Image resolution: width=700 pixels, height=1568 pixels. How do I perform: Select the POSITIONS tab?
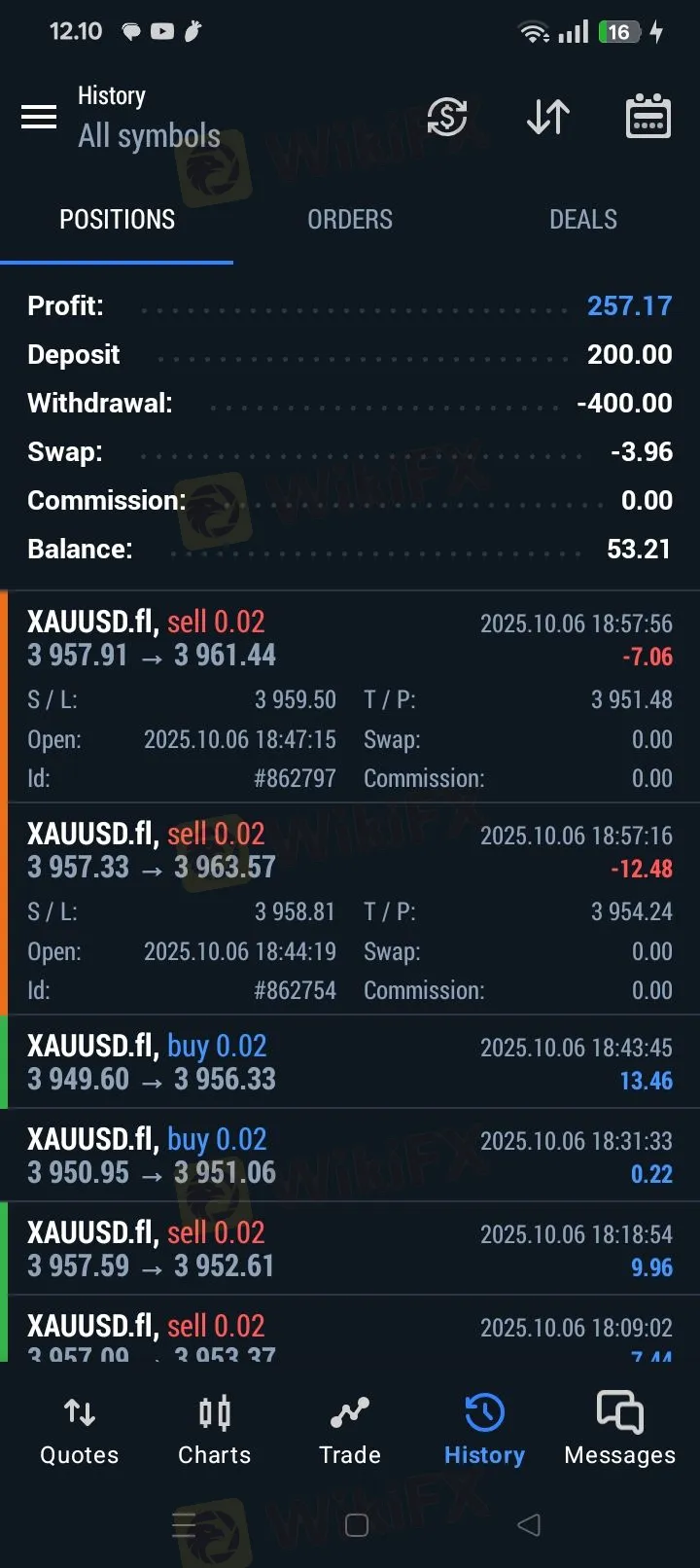click(117, 220)
